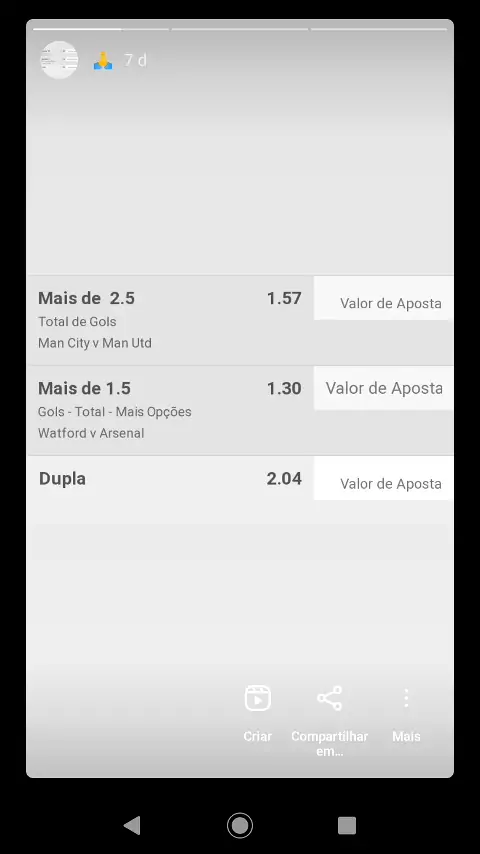Open the recent apps view
Screen dimensions: 480x854
(x=347, y=825)
